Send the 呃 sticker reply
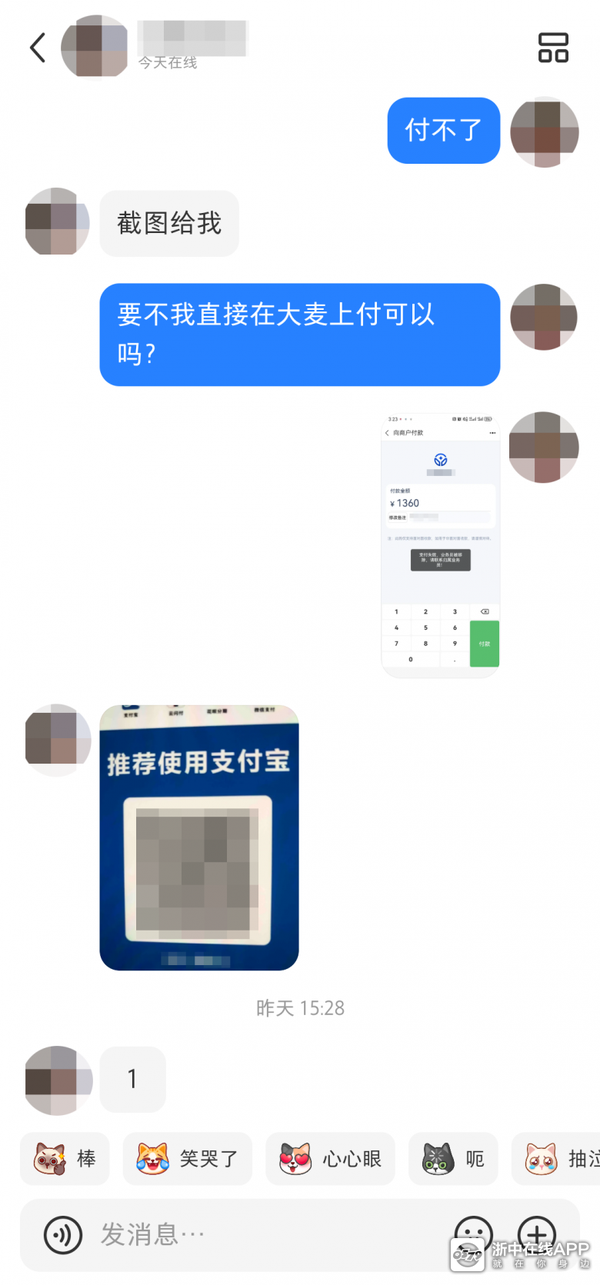The image size is (600, 1285). tap(453, 1159)
